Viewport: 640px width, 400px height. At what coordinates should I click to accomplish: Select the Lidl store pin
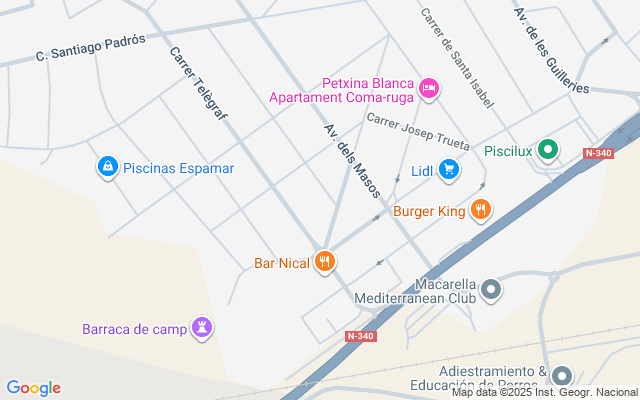tap(449, 169)
